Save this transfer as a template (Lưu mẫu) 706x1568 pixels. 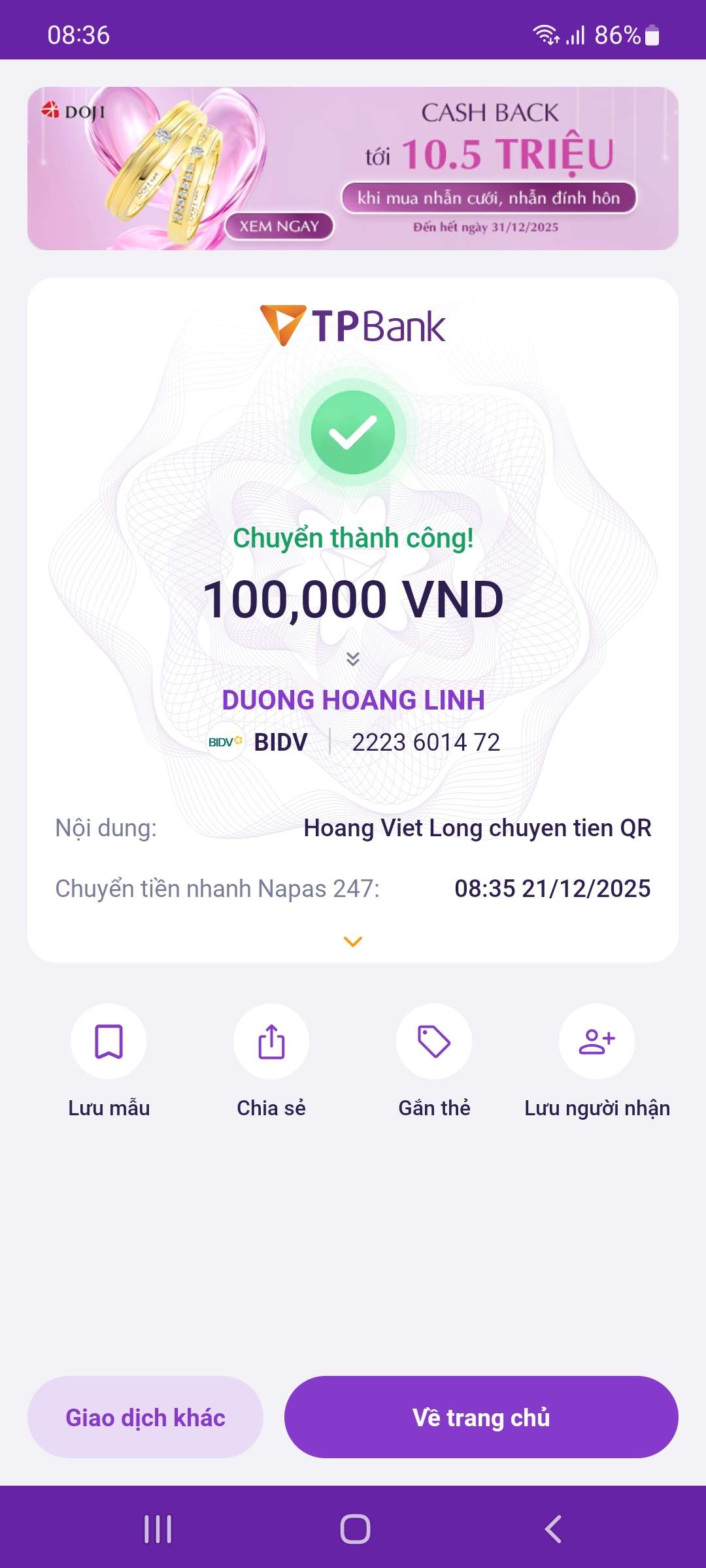[109, 1041]
